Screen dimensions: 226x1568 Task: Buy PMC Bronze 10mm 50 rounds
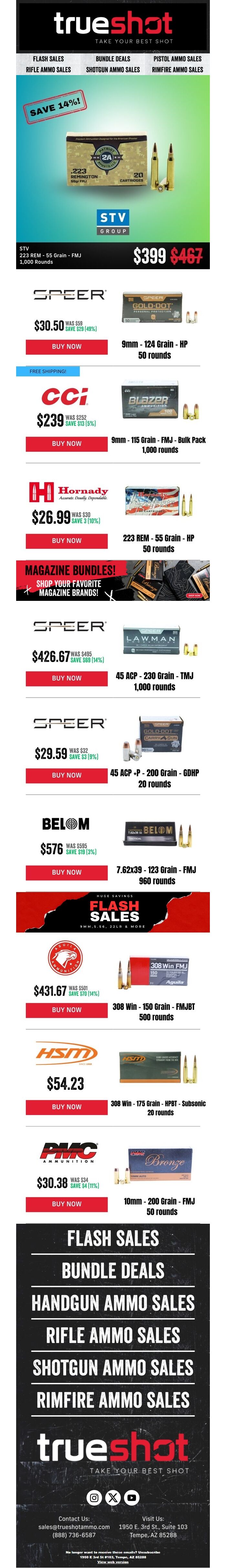click(x=66, y=1203)
